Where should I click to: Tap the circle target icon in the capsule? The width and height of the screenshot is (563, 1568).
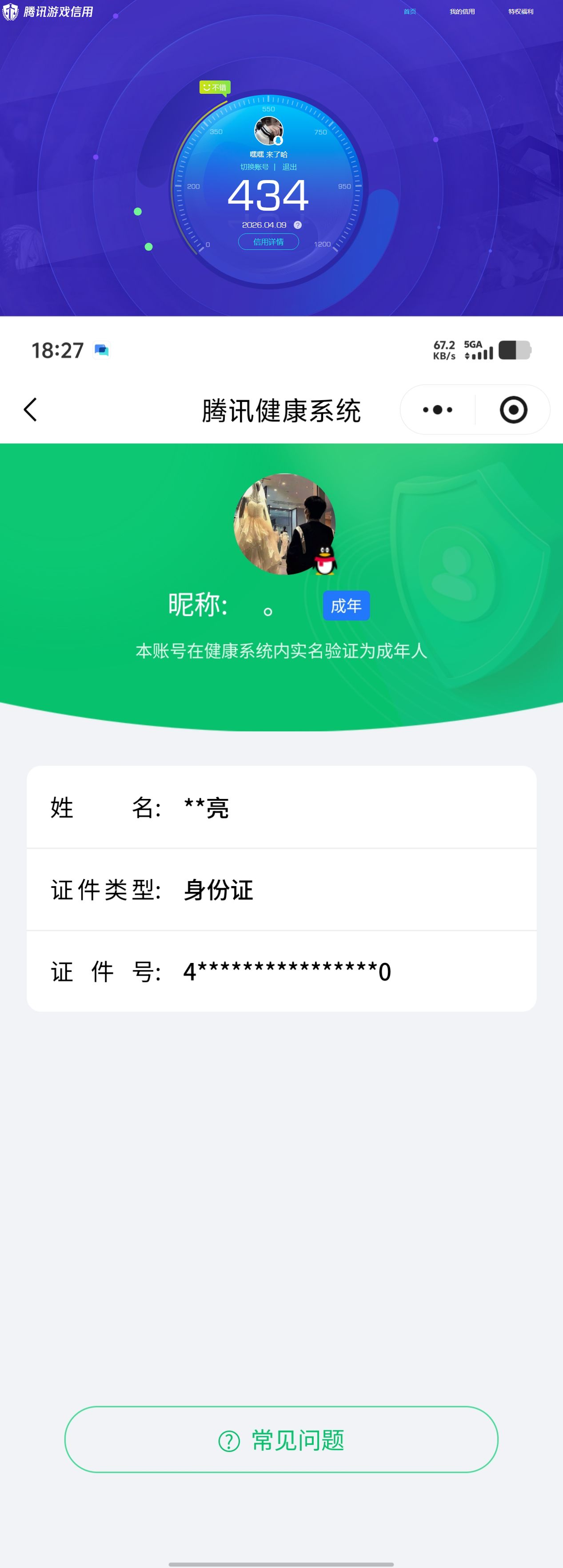[513, 409]
